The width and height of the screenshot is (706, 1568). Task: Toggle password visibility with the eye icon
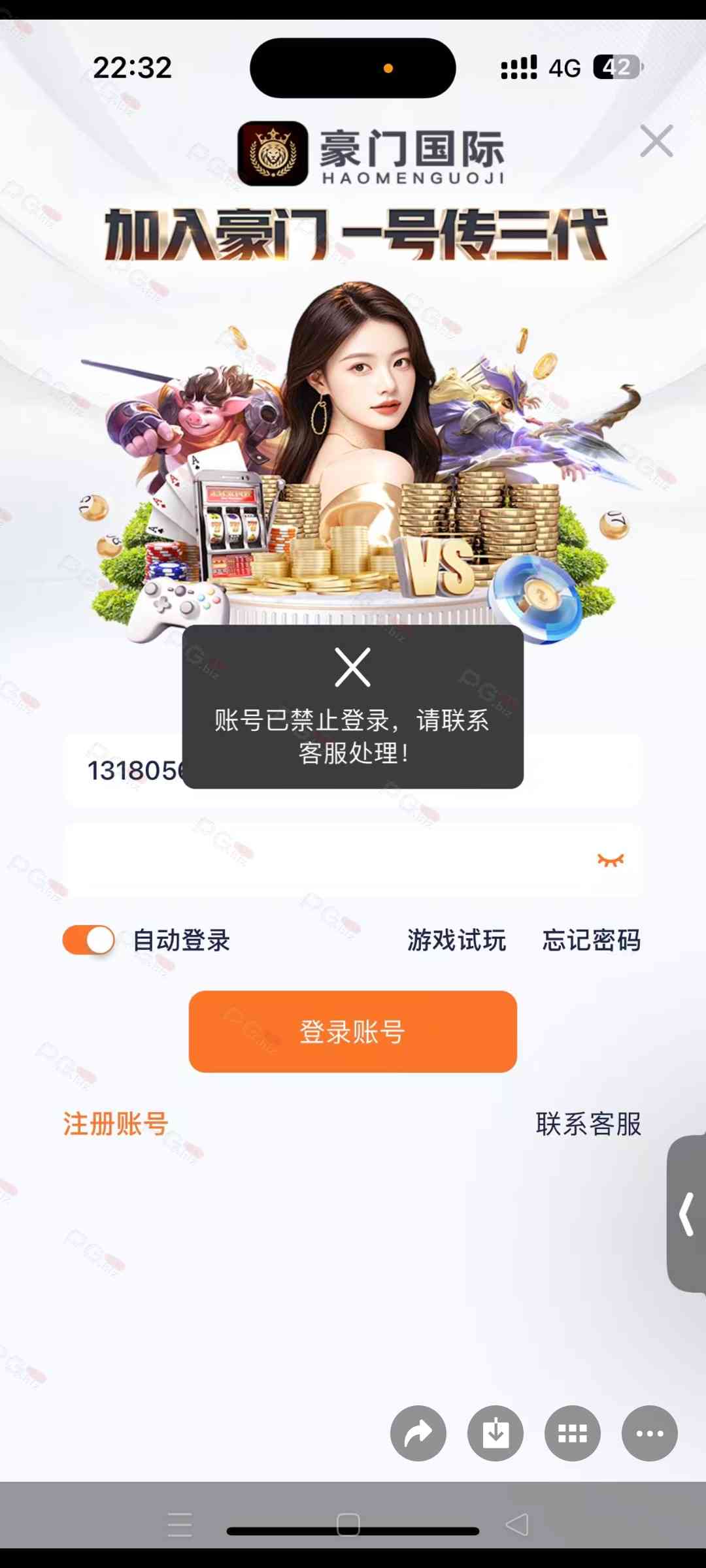click(611, 860)
